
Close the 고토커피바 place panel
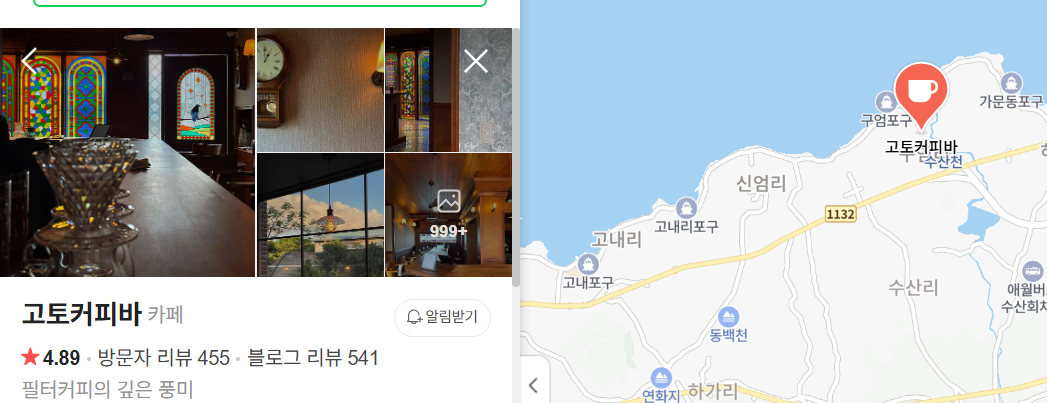(x=476, y=61)
